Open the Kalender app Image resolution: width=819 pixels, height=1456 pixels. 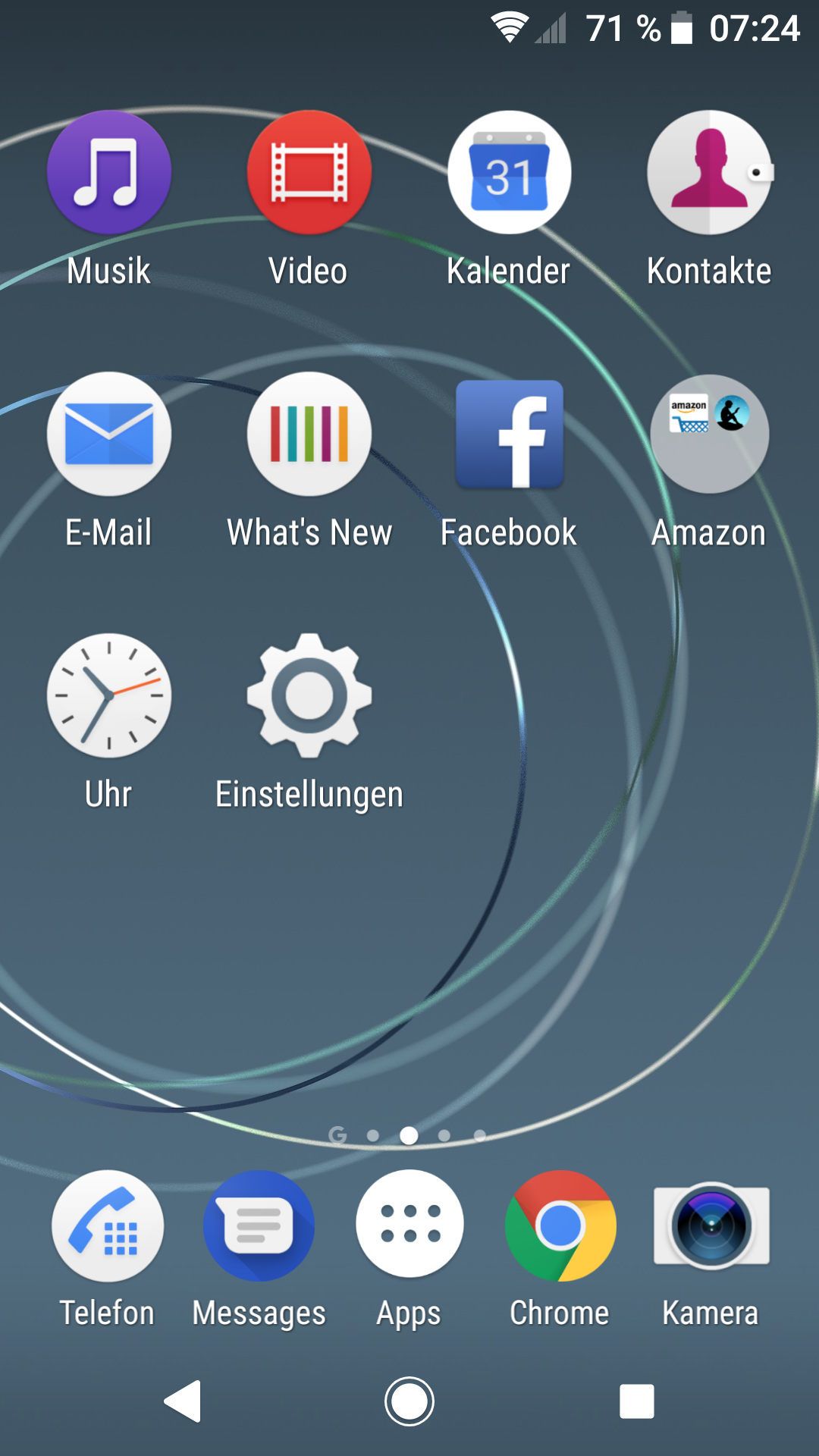510,172
